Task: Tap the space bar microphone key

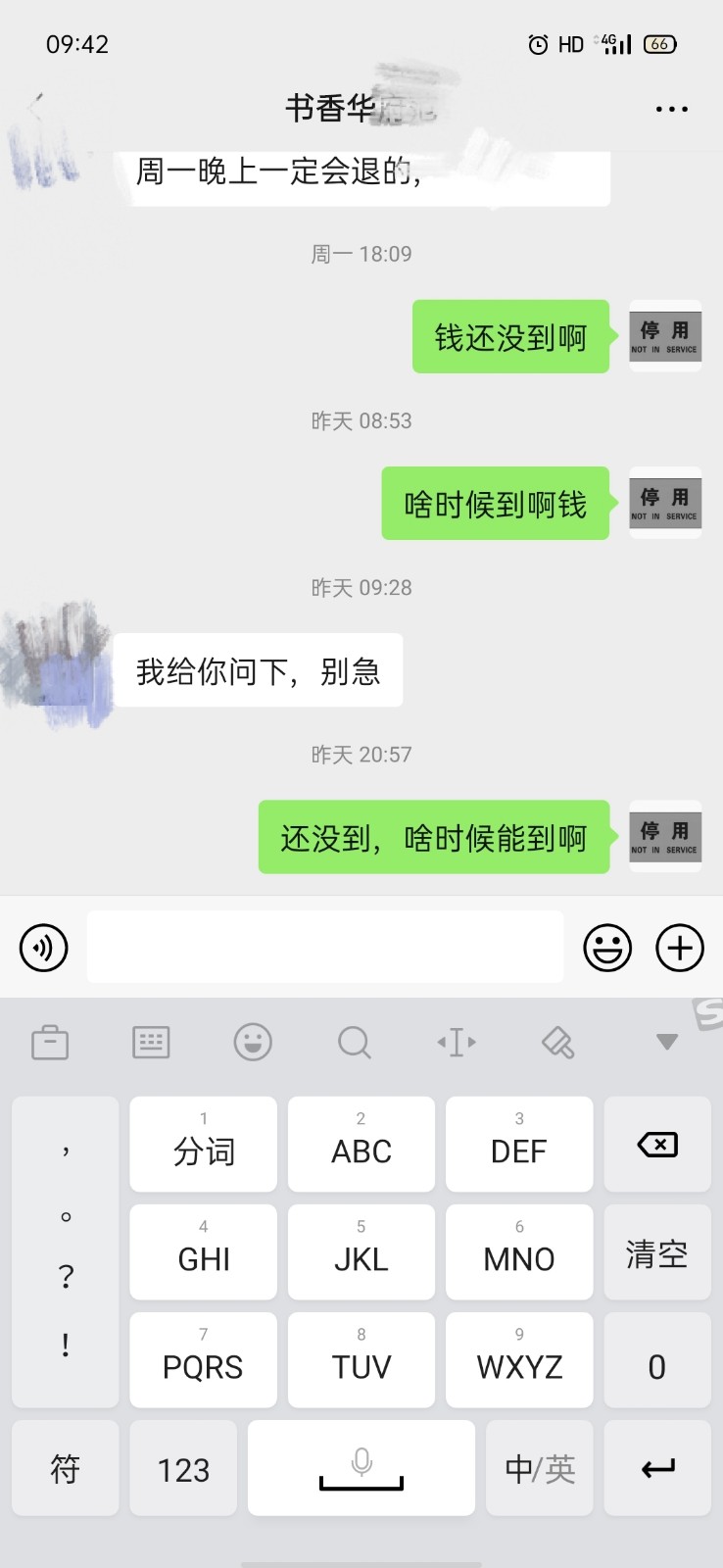Action: (361, 1467)
